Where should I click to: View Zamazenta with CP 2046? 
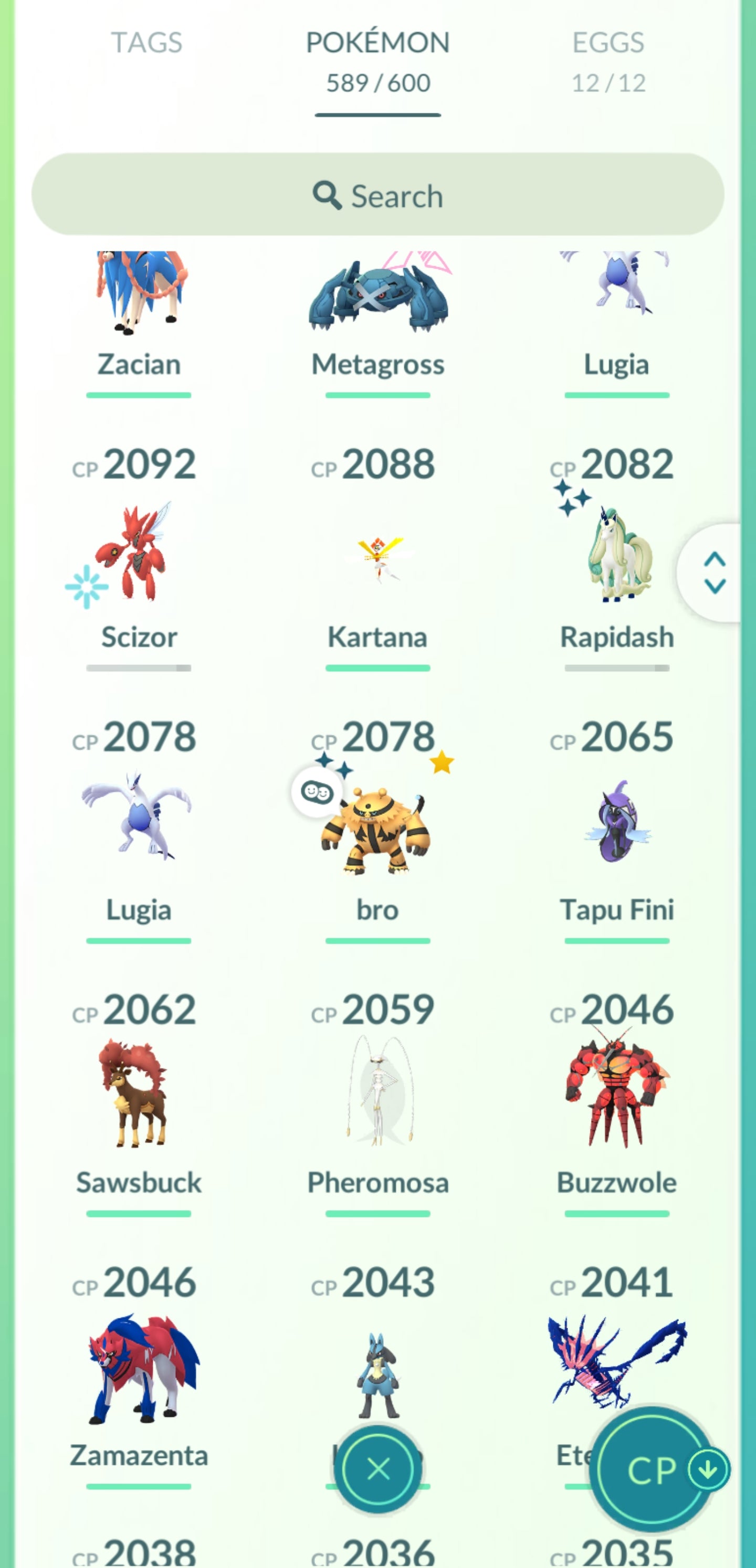click(139, 1370)
